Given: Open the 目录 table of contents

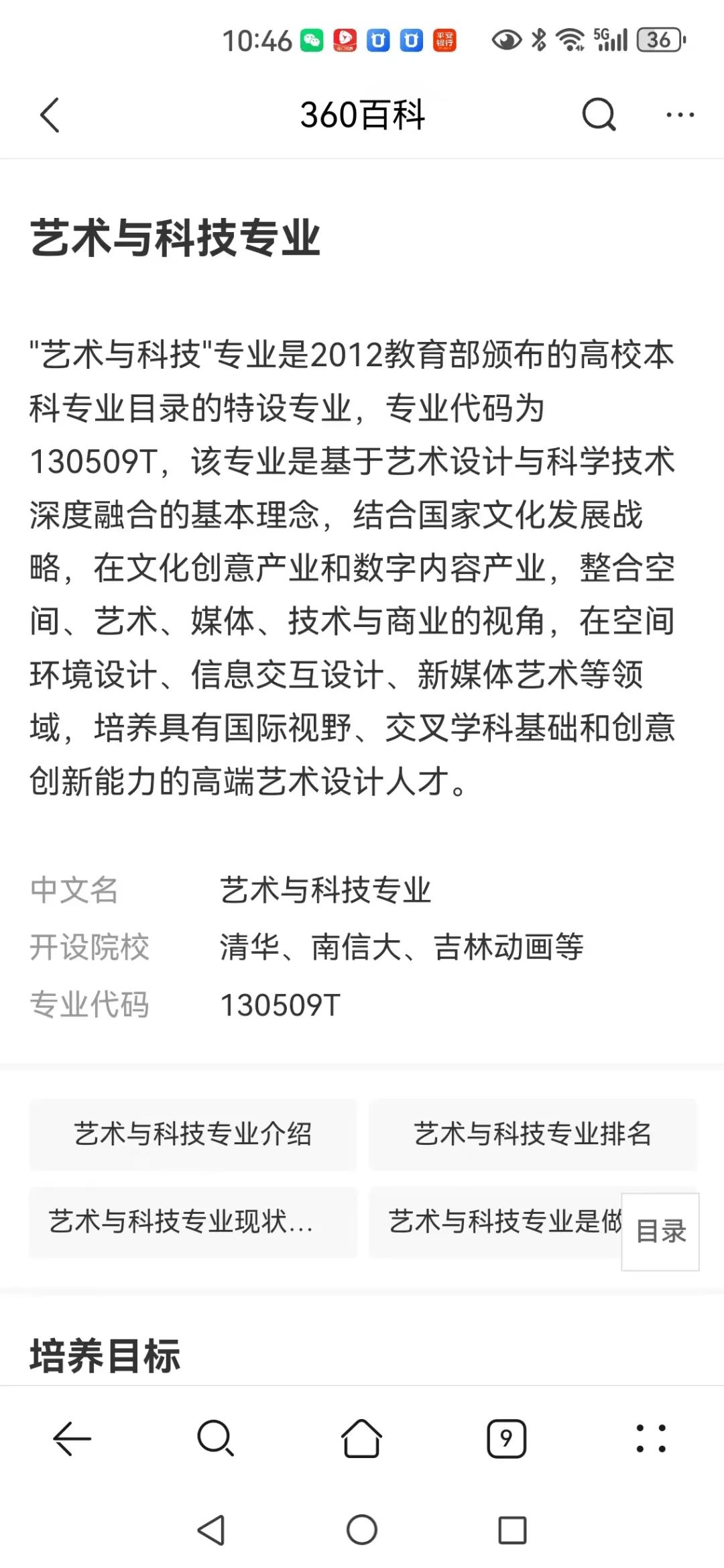Looking at the screenshot, I should point(660,1231).
